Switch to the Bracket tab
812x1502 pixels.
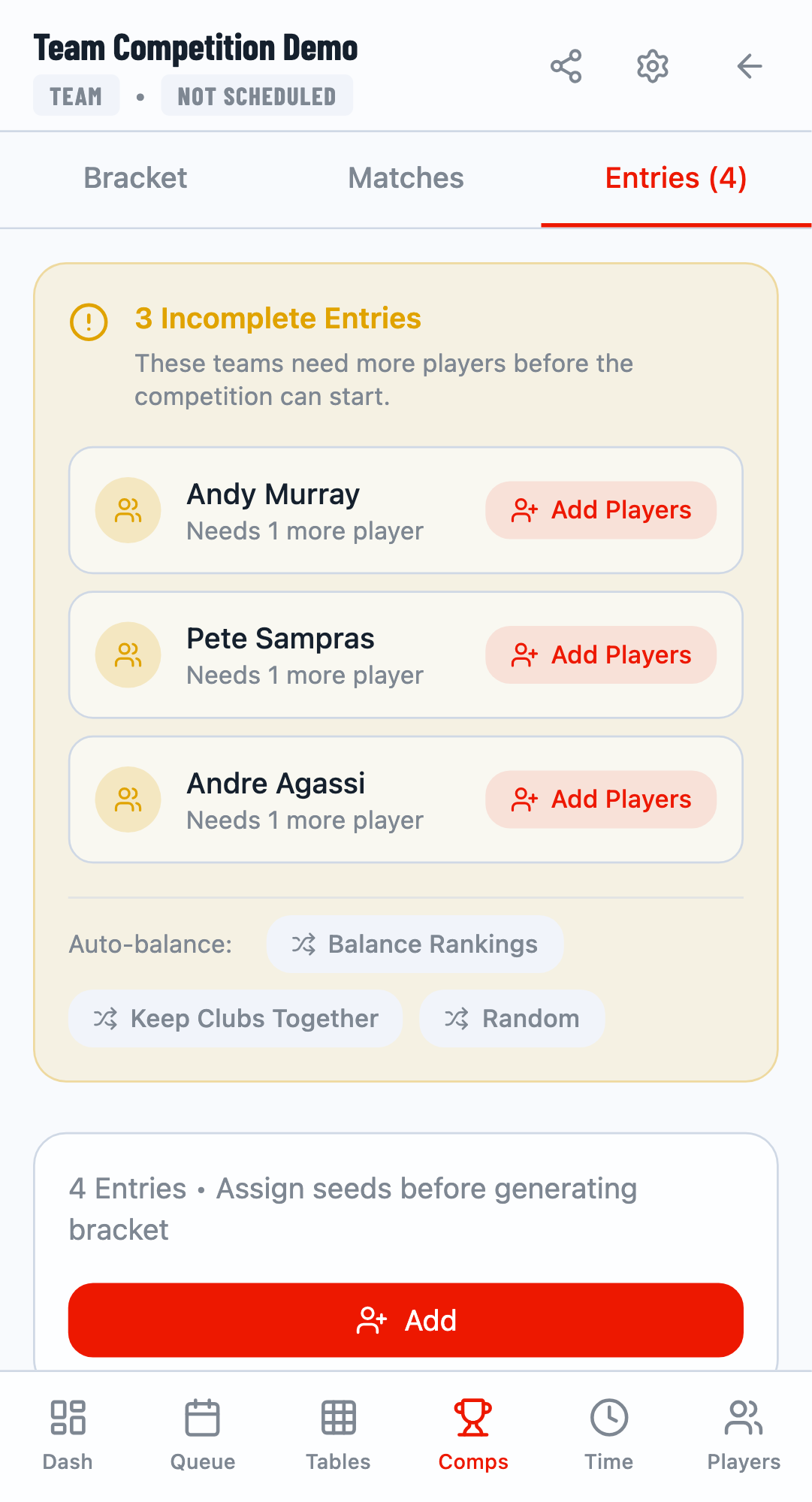(x=135, y=178)
